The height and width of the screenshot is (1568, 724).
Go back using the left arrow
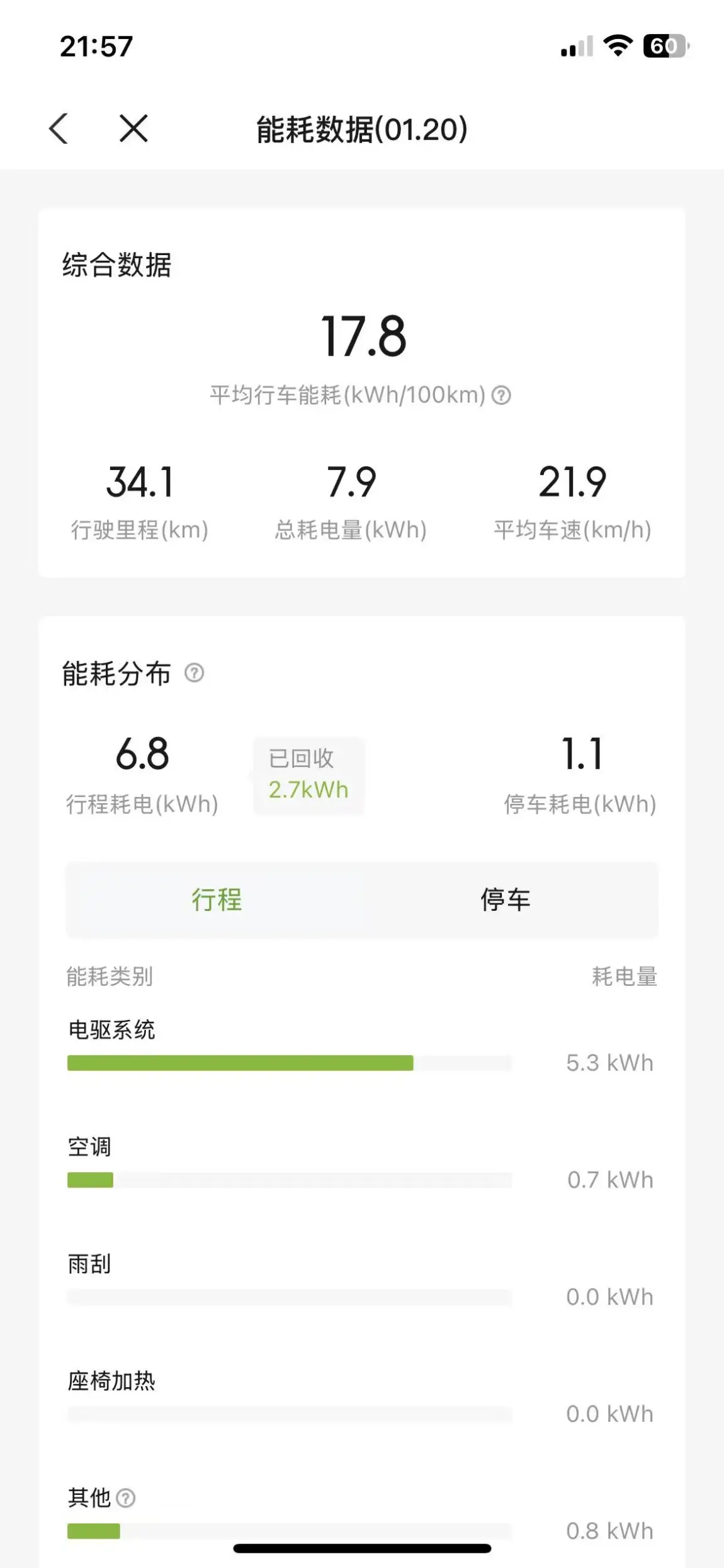tap(59, 129)
